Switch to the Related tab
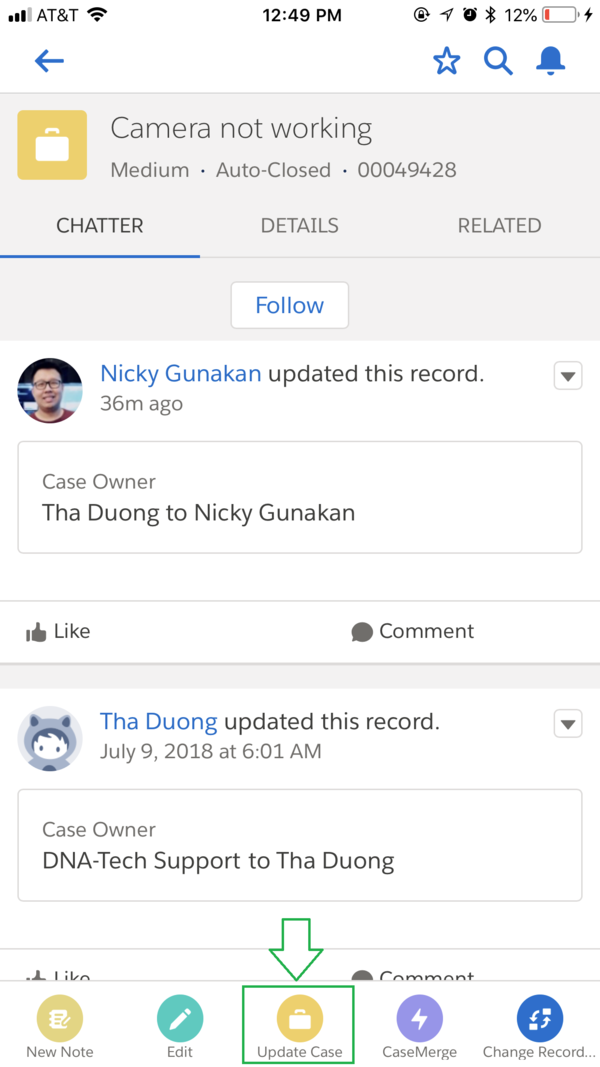The image size is (600, 1067). [x=499, y=226]
